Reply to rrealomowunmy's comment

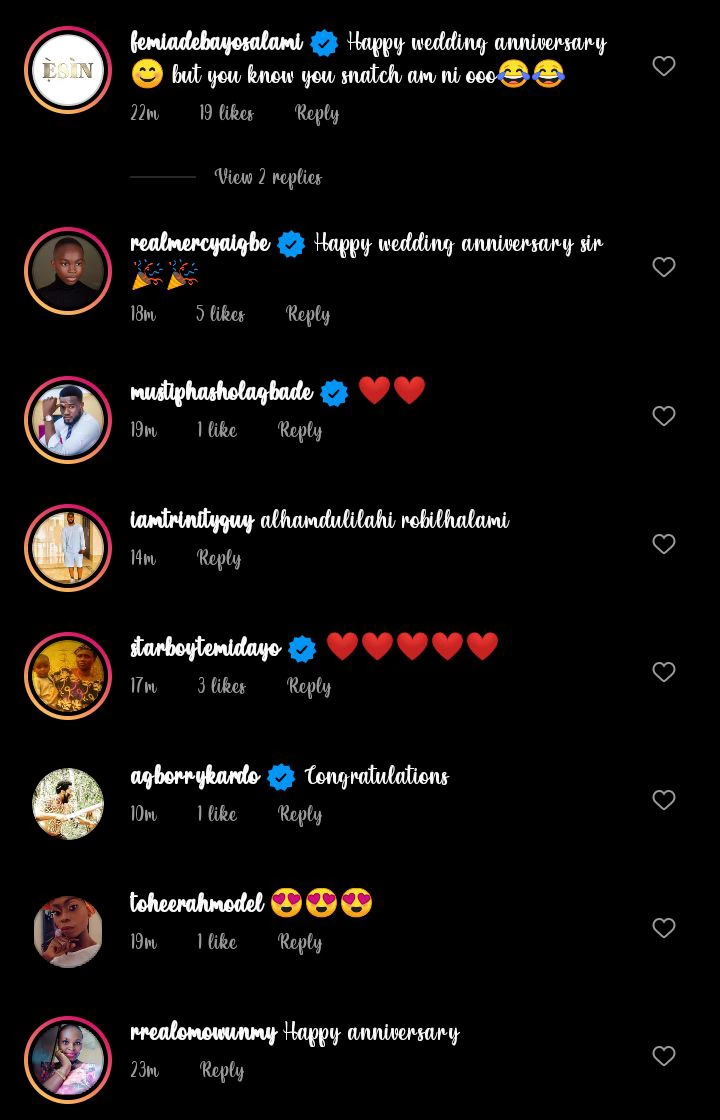(222, 1070)
